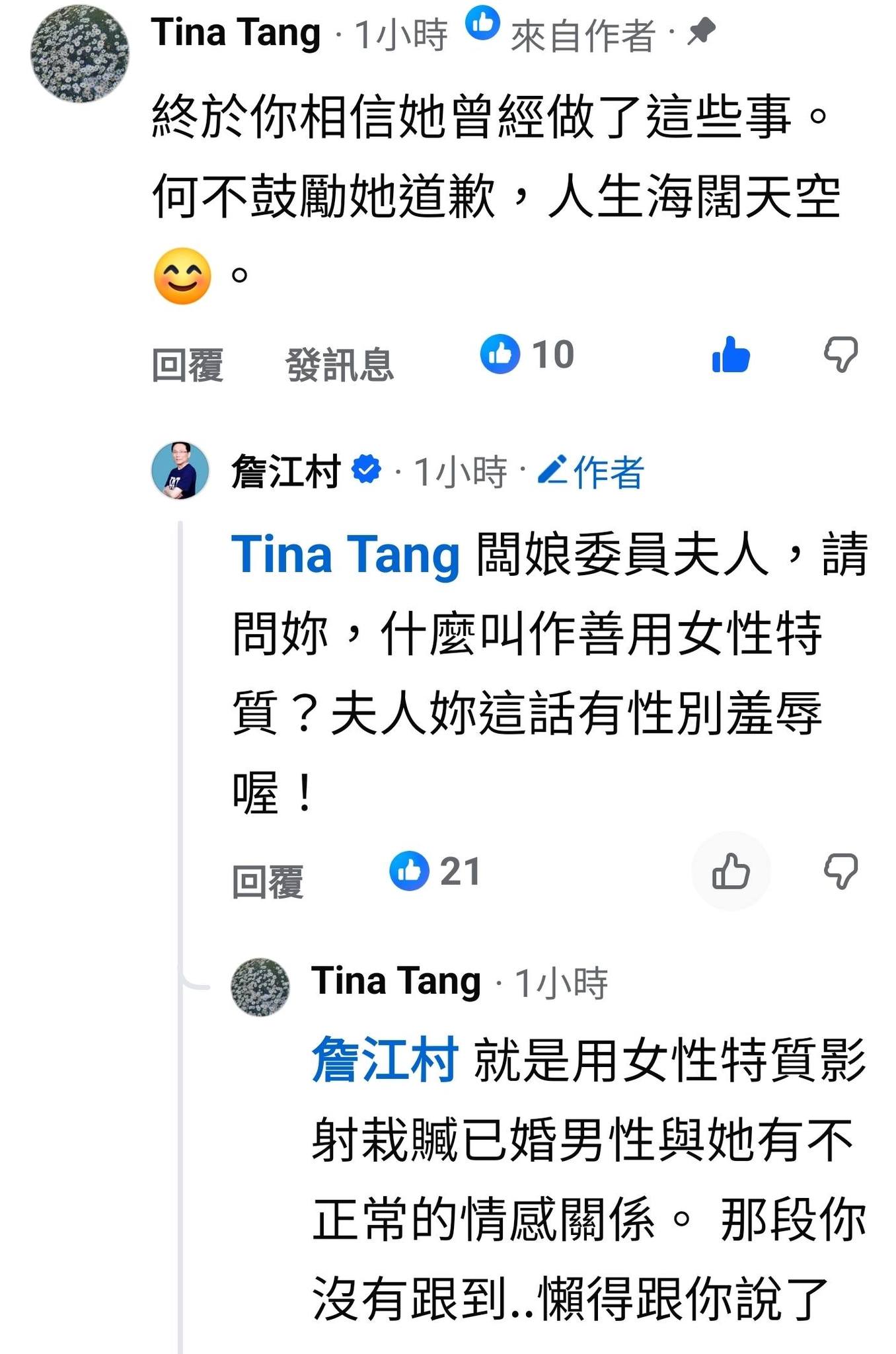Screen dimensions: 896x1354
Task: Open Tina Tang's name on the nested reply
Action: [396, 981]
